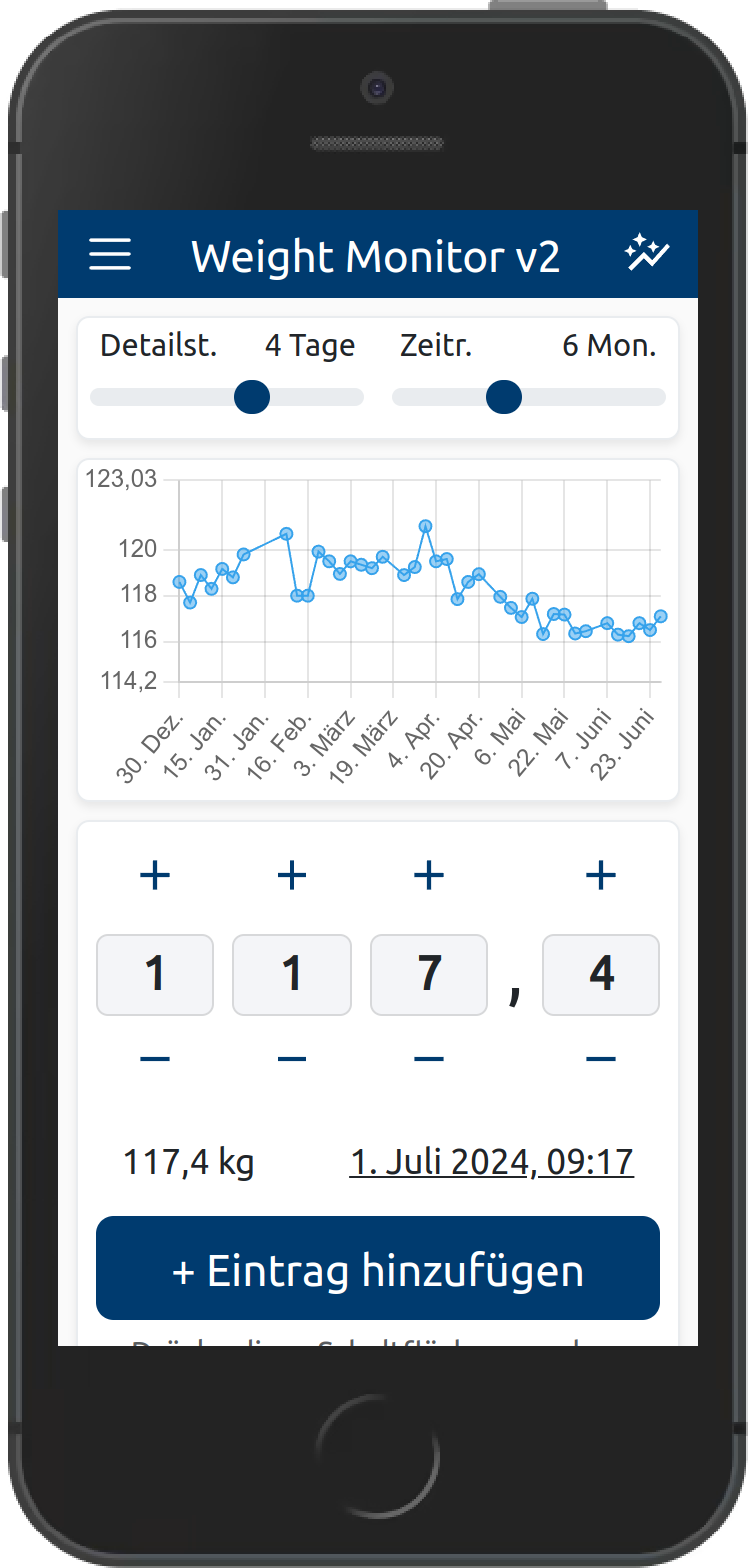Select the ones digit field showing 7
Viewport: 748px width, 1568px height.
[429, 975]
